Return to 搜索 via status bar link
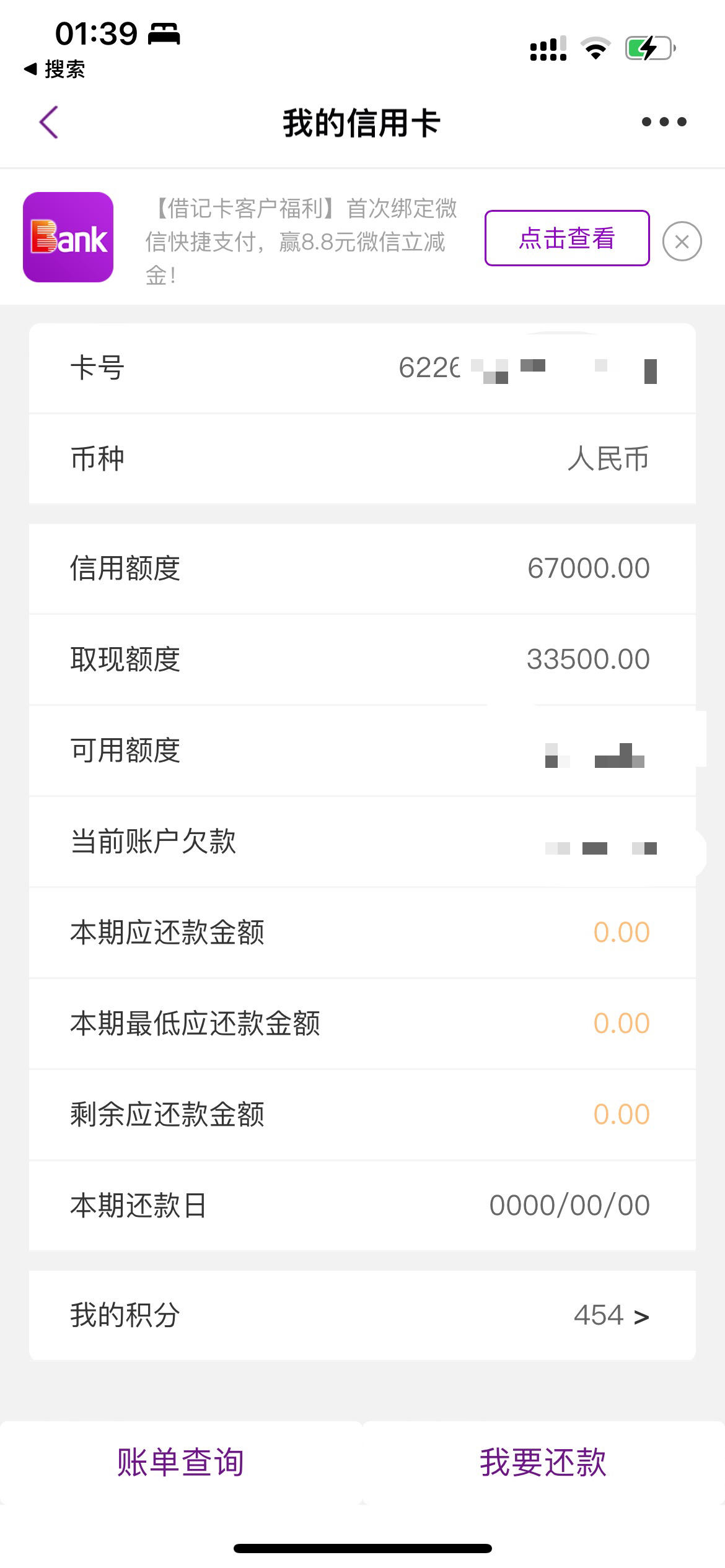Viewport: 725px width, 1568px height. coord(54,69)
